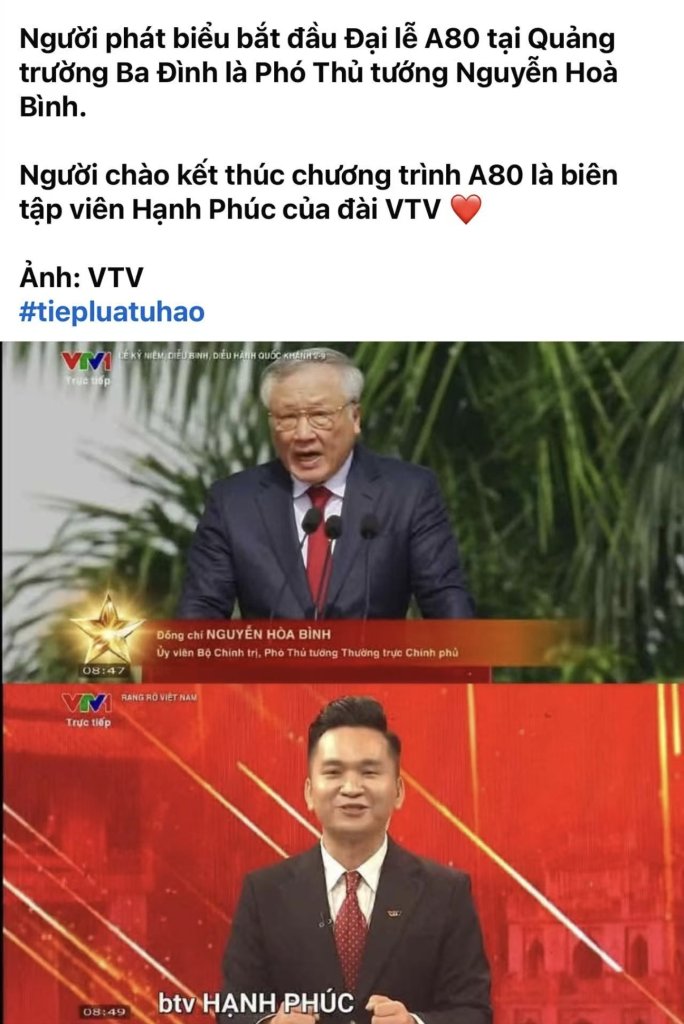Viewport: 684px width, 1024px height.
Task: Open the photo captioned btv Hạnh Phúc
Action: (342, 853)
